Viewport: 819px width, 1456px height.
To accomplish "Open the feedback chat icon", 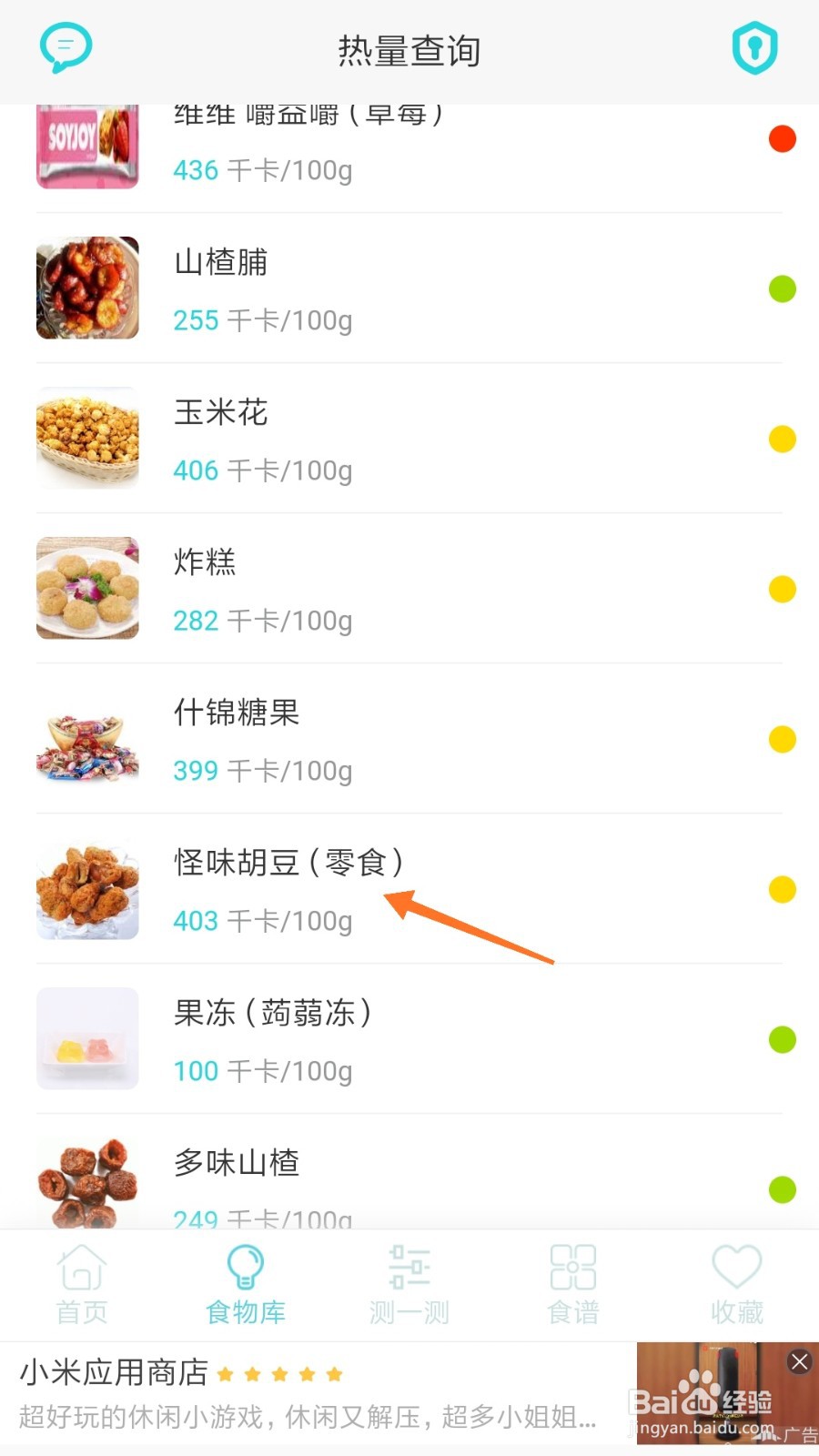I will (x=65, y=47).
